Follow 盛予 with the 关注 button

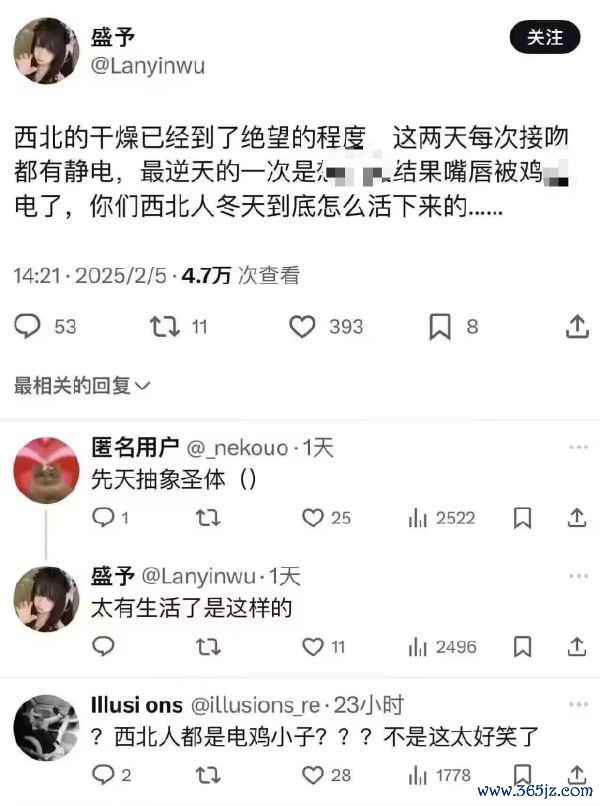[544, 37]
